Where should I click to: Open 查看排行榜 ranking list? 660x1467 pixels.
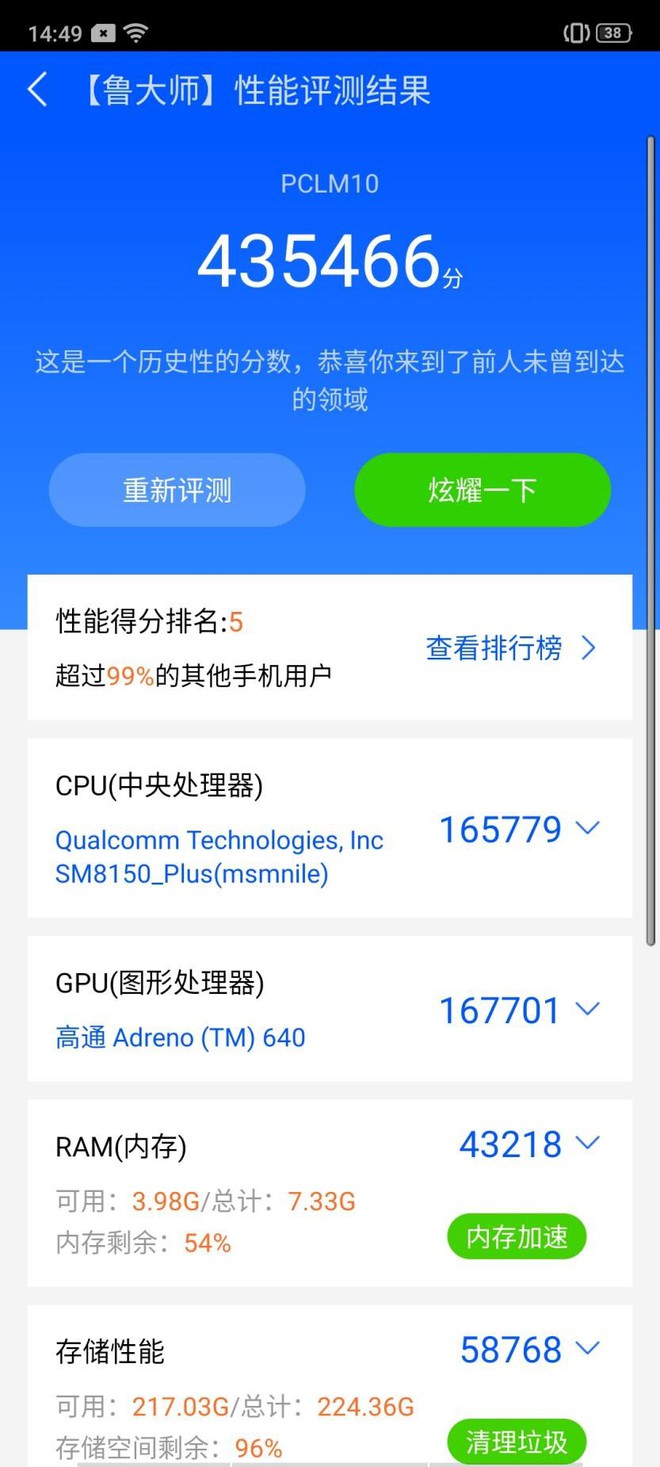pos(511,648)
